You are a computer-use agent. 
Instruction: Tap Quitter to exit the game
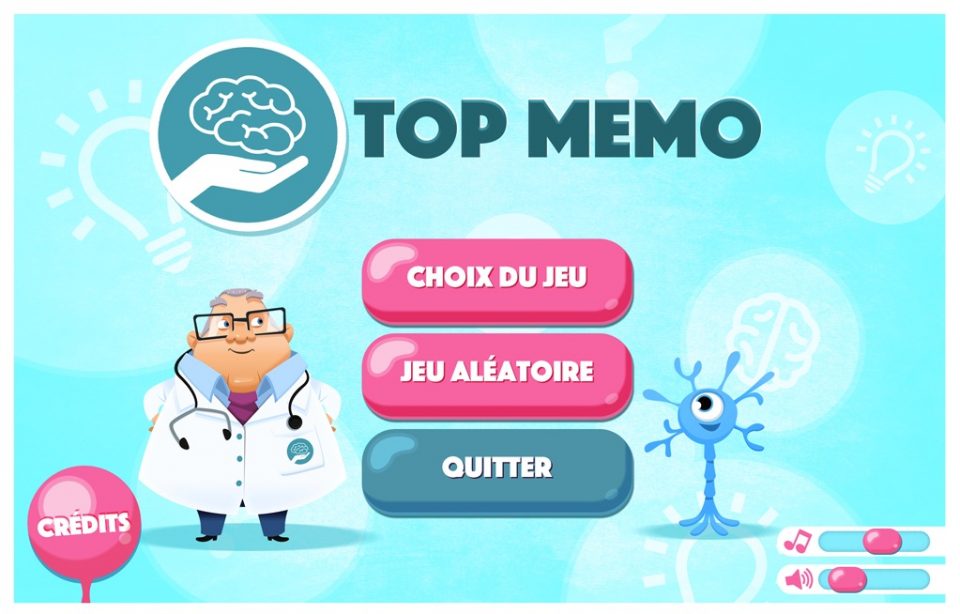497,468
